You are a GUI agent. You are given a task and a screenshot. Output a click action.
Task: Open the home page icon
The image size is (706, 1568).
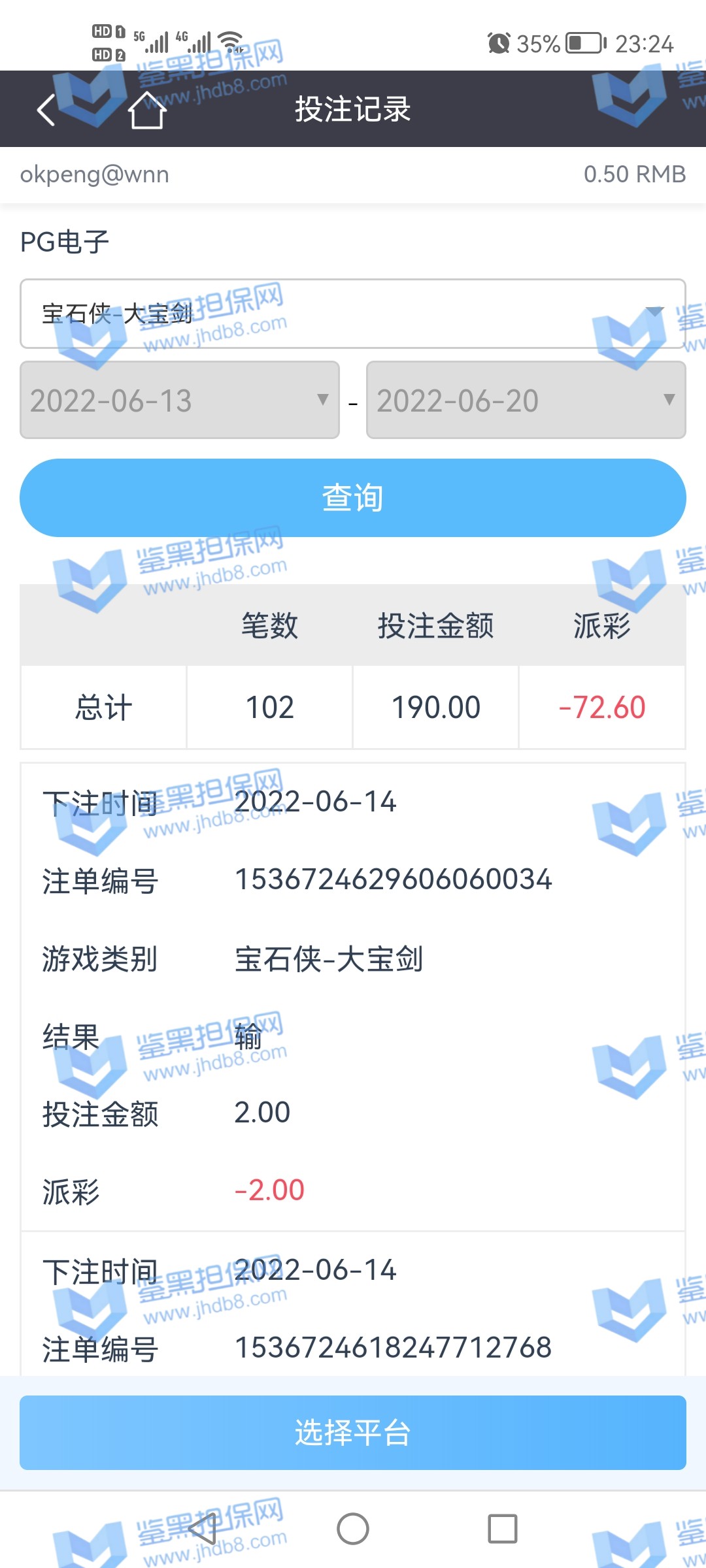click(147, 110)
